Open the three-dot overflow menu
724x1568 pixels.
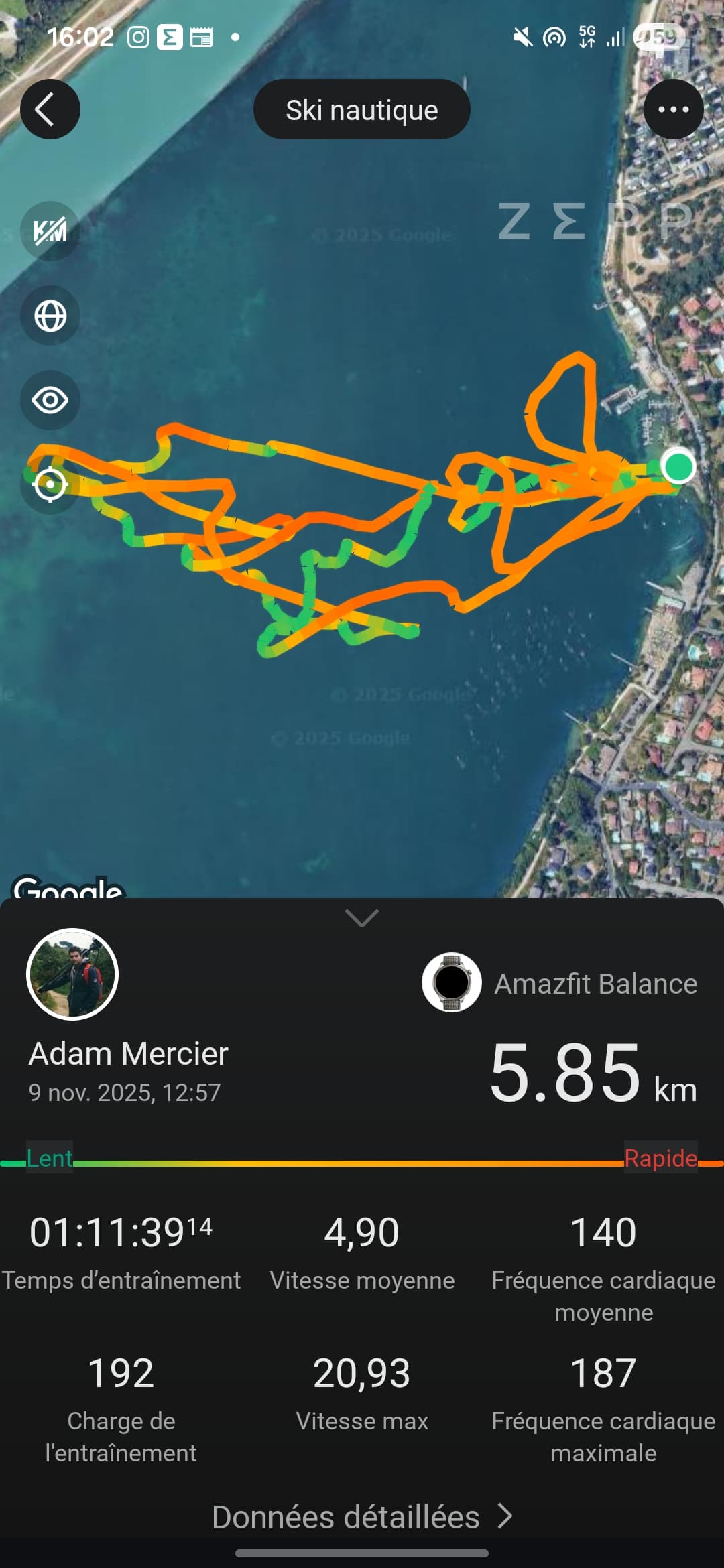click(673, 109)
